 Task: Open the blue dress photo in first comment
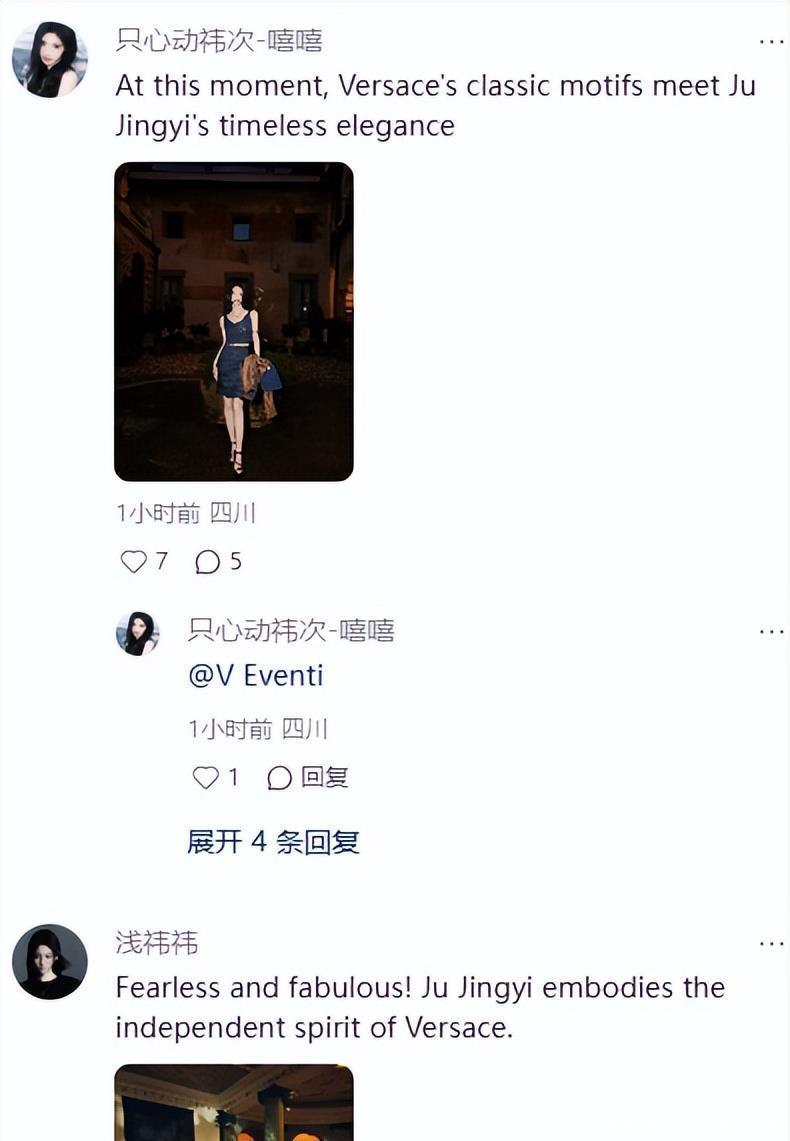(x=234, y=321)
